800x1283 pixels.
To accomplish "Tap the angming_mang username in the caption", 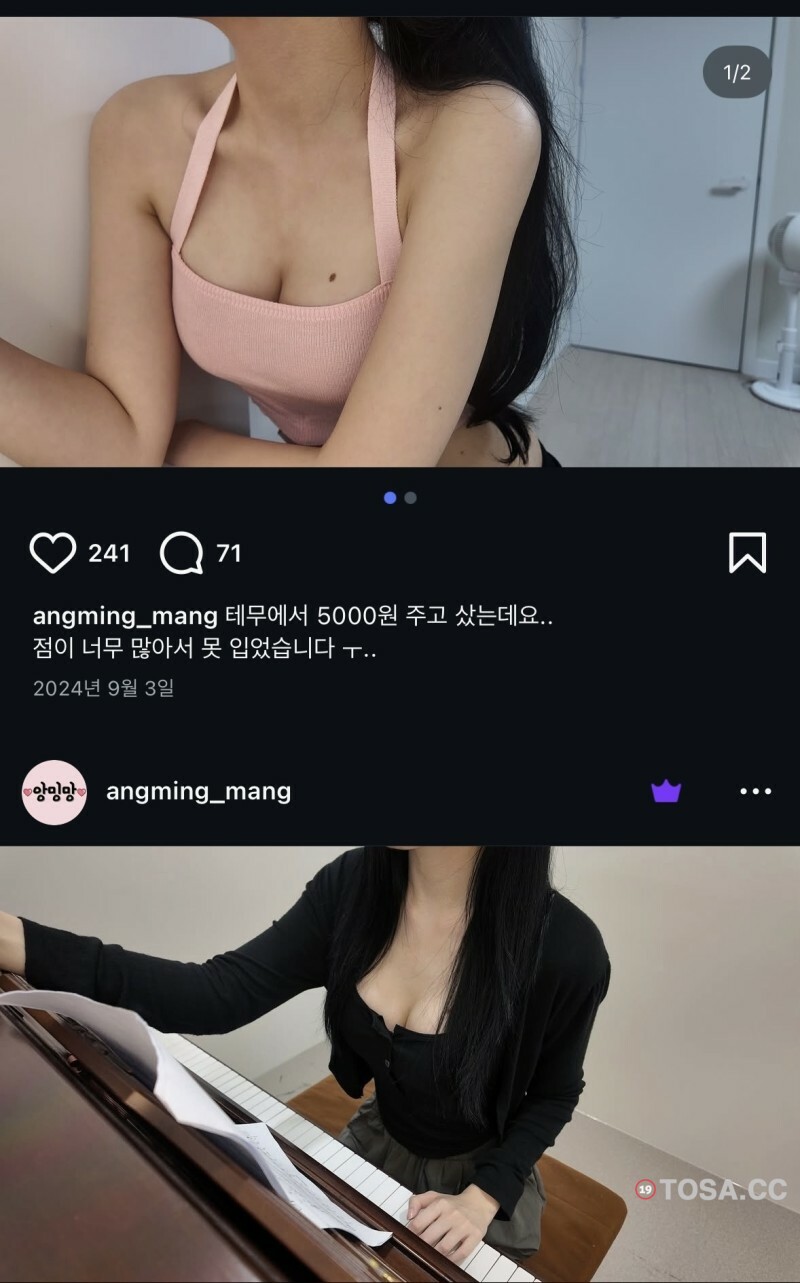I will [125, 615].
